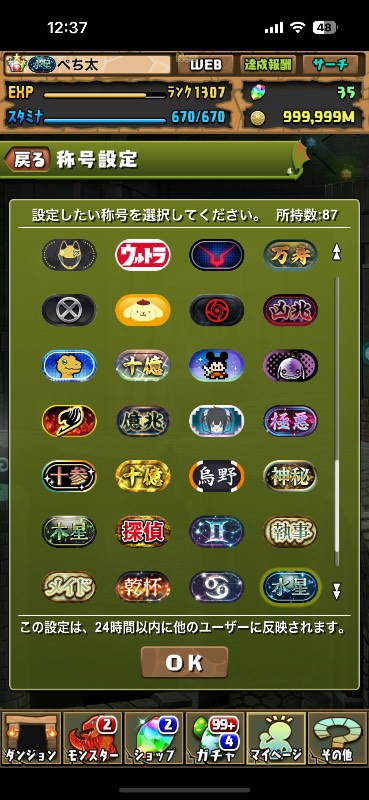This screenshot has width=369, height=800.
Task: Pick the 乾杯 title badge
Action: pyautogui.click(x=142, y=587)
